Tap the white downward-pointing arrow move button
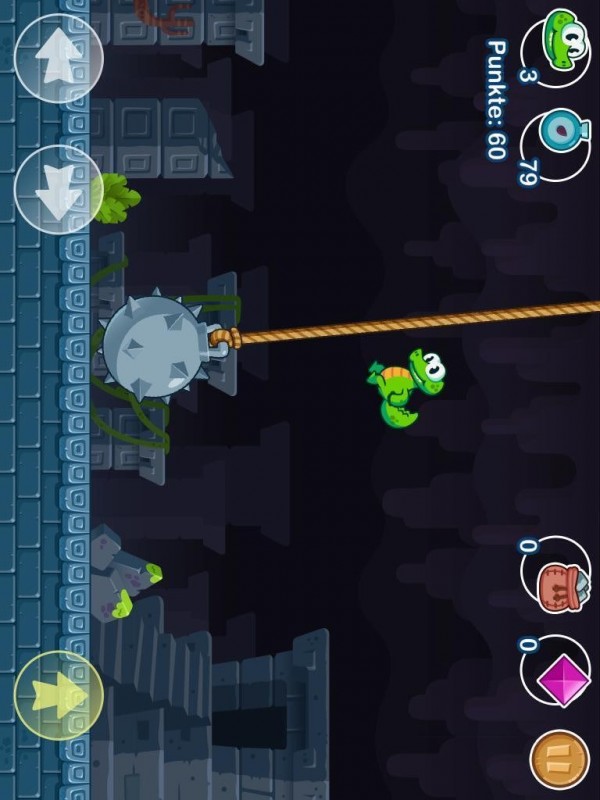 point(58,189)
